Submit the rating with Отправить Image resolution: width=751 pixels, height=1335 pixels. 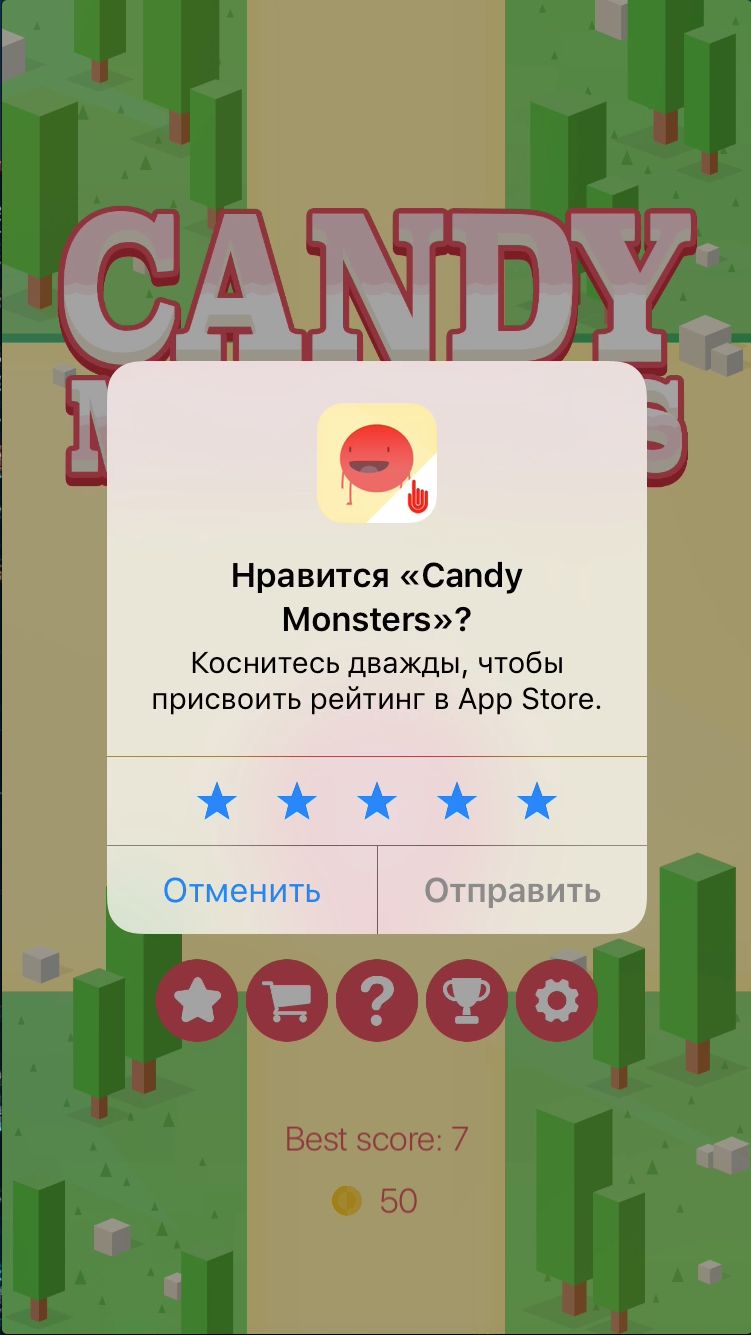coord(512,890)
